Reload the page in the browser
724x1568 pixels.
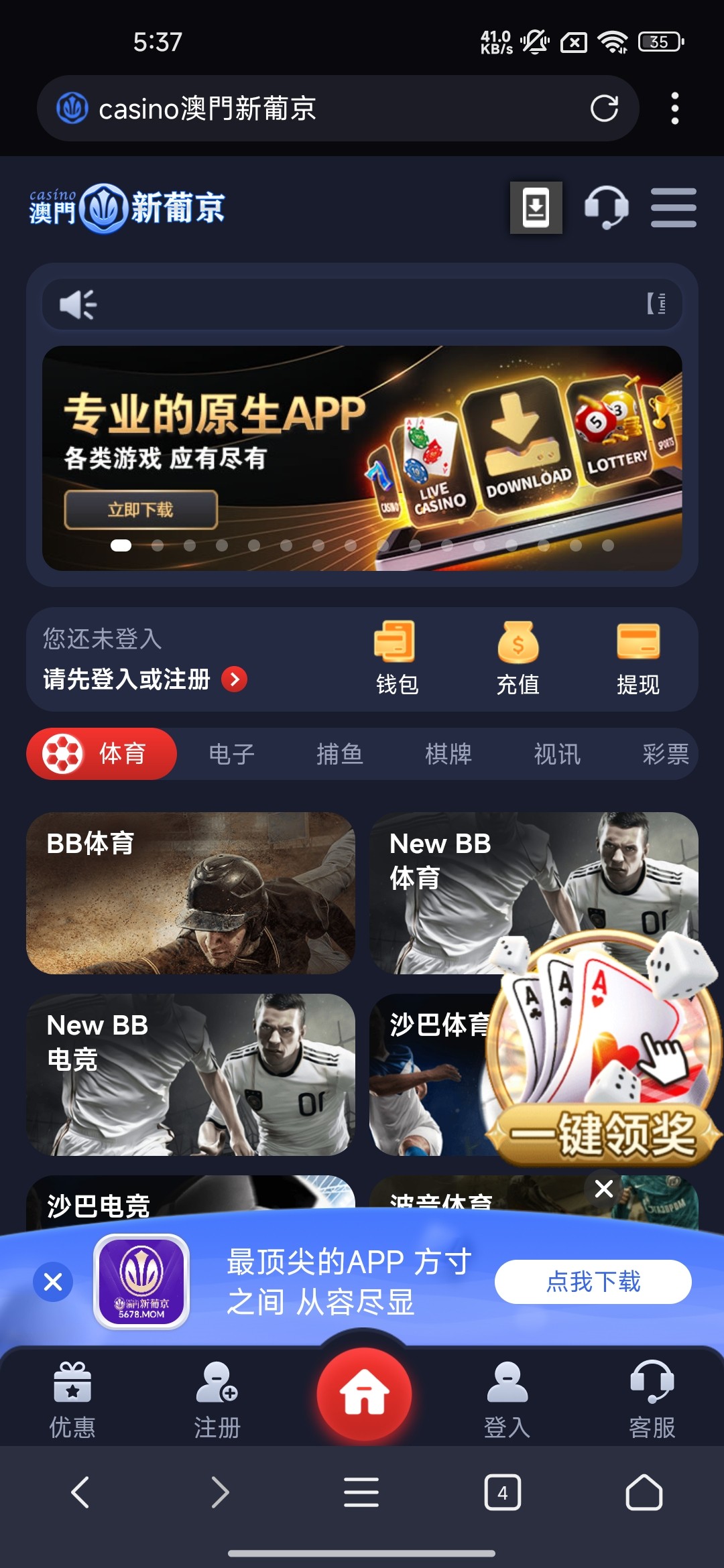603,109
